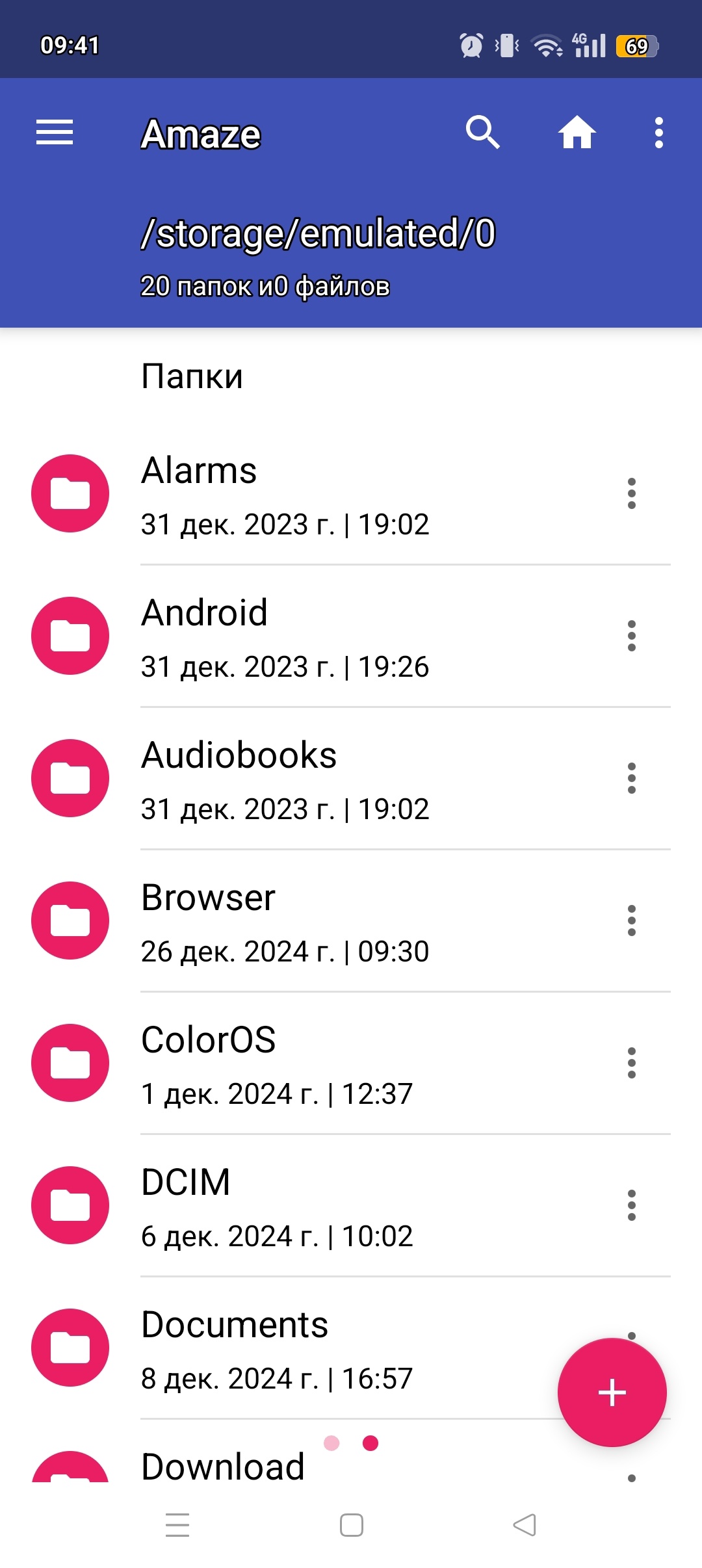This screenshot has height=1568, width=702.
Task: Open the DCIM folder
Action: click(325, 1206)
